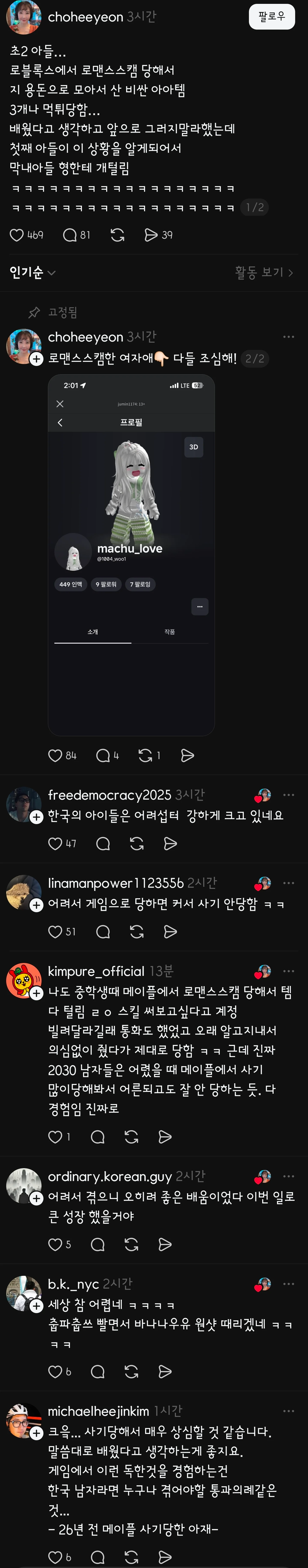Like choheeyeon's main post

click(x=17, y=235)
